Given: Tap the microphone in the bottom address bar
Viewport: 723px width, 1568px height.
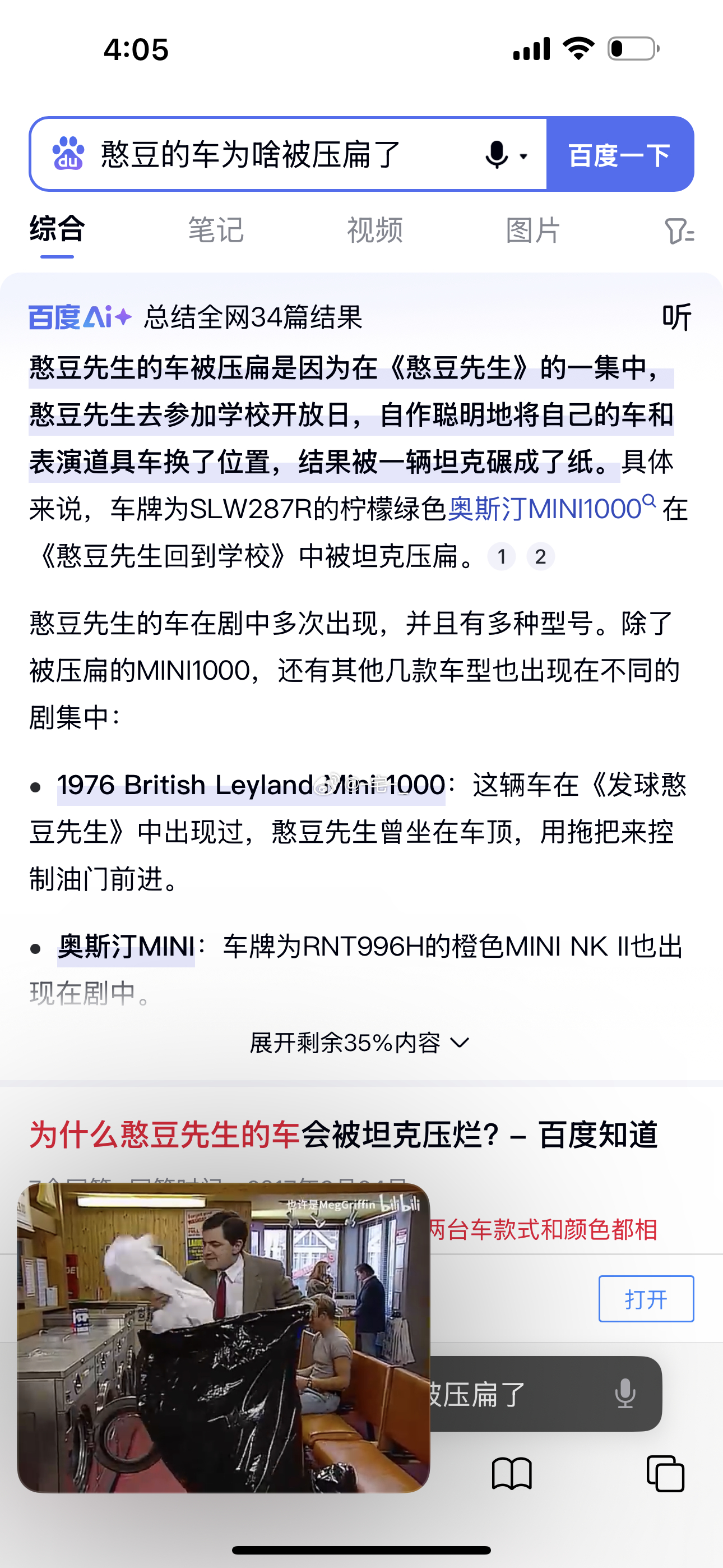Looking at the screenshot, I should point(625,1393).
